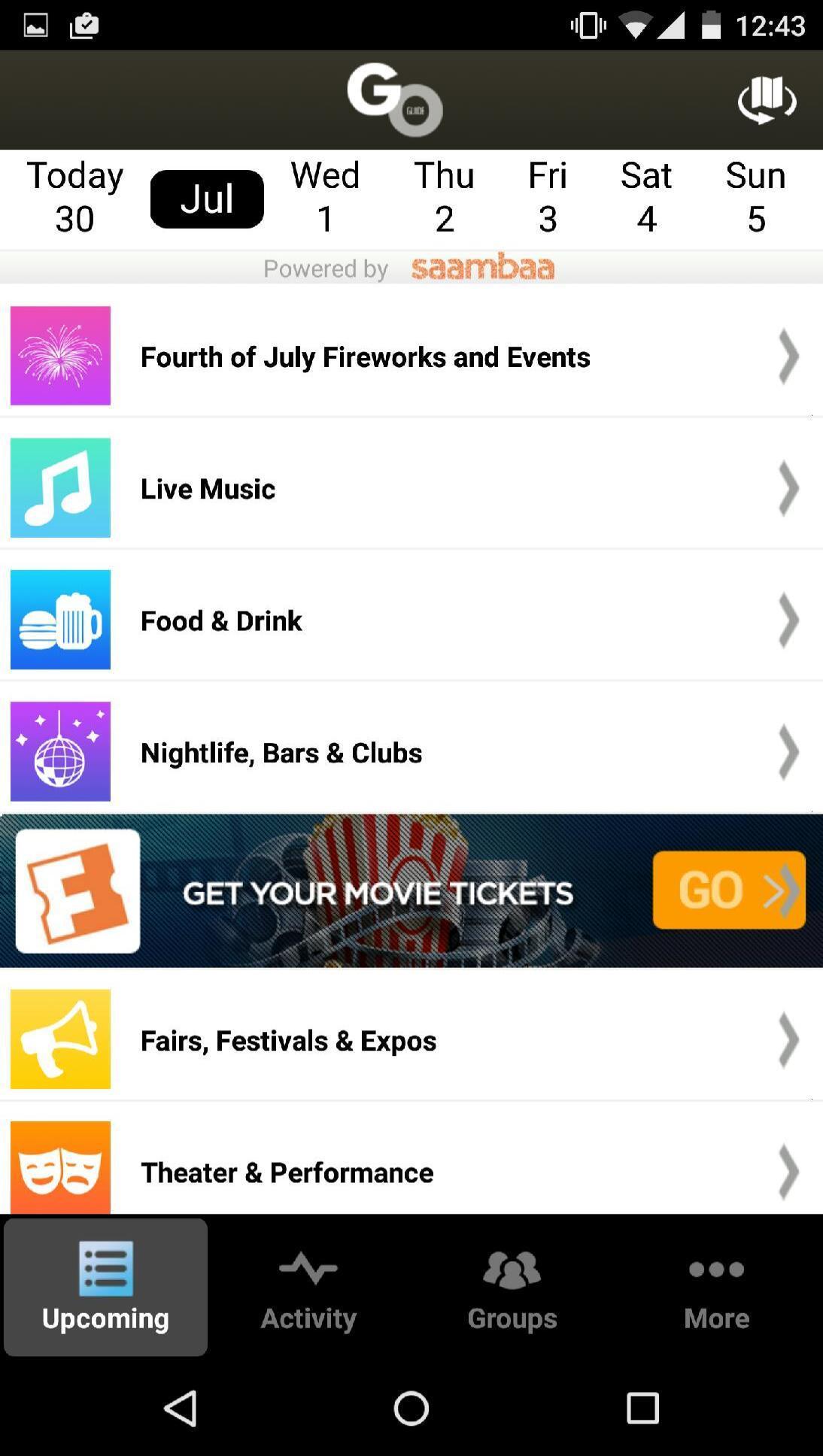Tap GO on the movie tickets banner
The height and width of the screenshot is (1456, 823).
point(728,890)
